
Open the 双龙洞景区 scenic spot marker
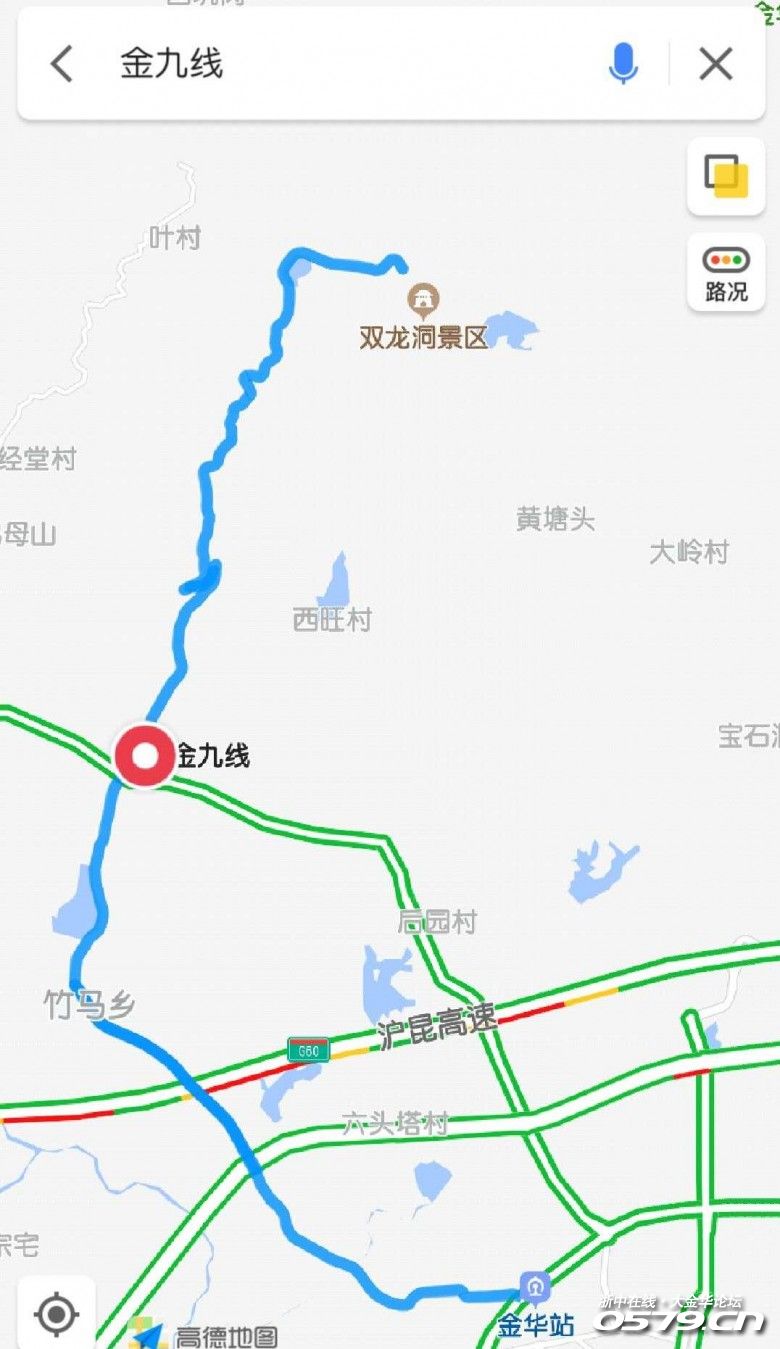coord(424,298)
